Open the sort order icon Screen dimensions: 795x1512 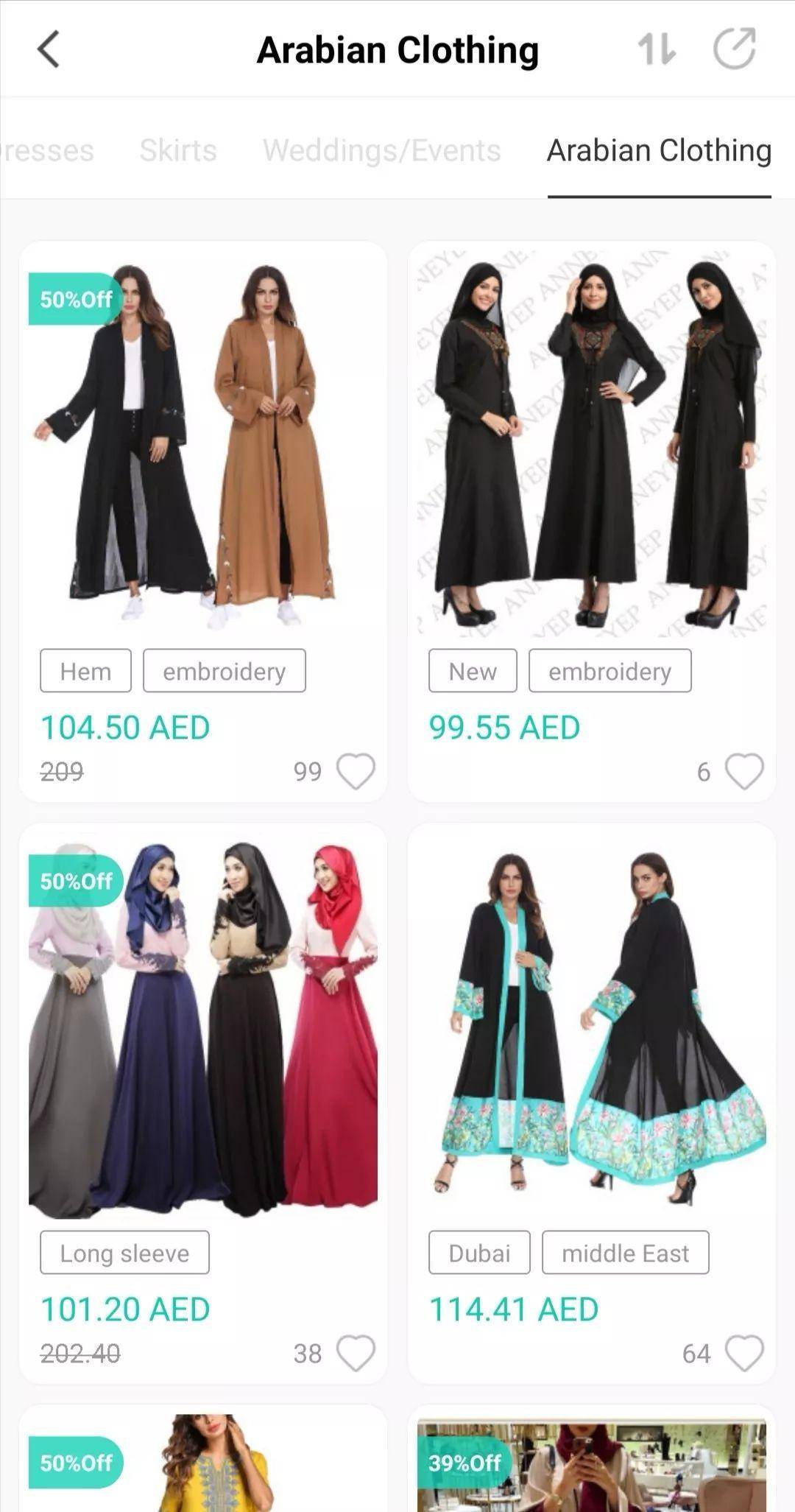[x=656, y=50]
